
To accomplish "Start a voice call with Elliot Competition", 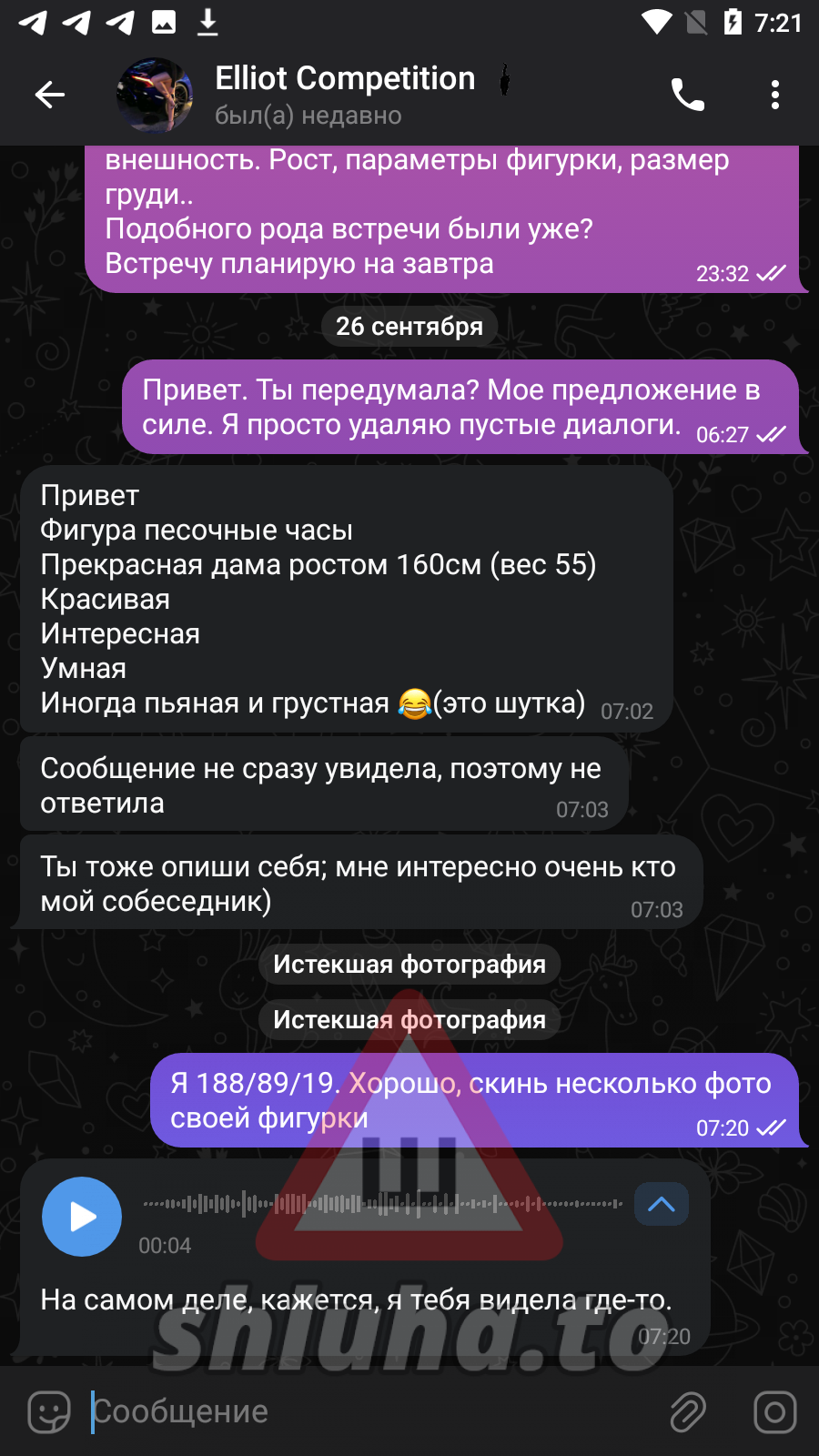I will tap(687, 95).
